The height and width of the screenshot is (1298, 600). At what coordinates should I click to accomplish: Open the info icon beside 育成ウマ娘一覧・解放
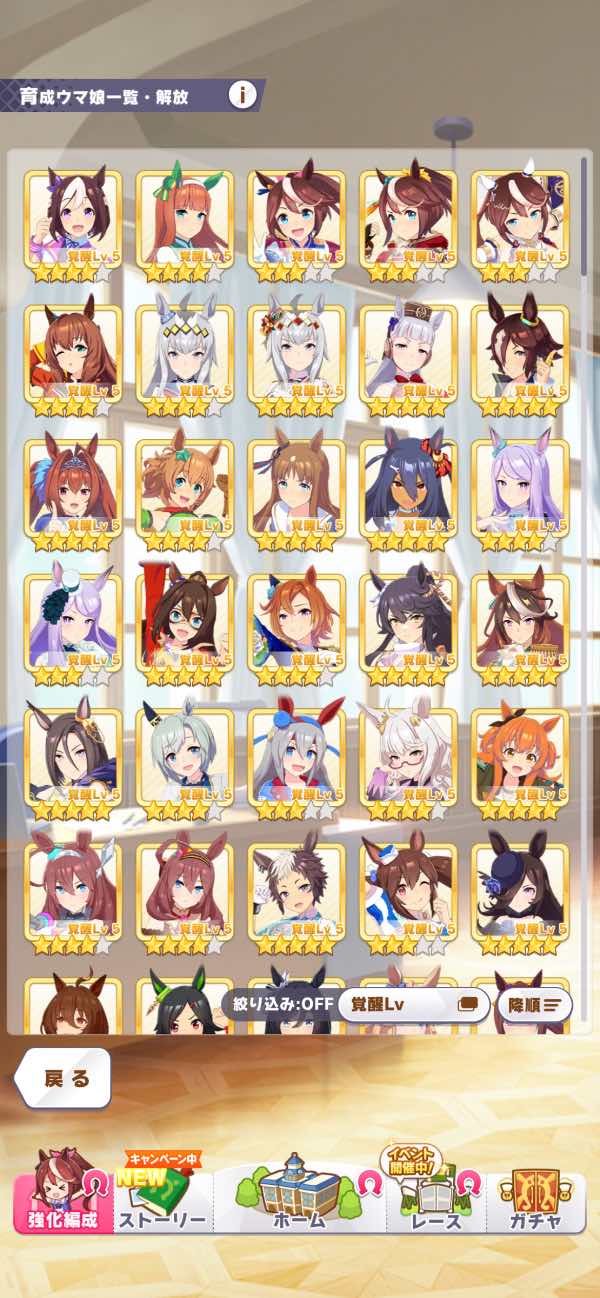[x=241, y=96]
